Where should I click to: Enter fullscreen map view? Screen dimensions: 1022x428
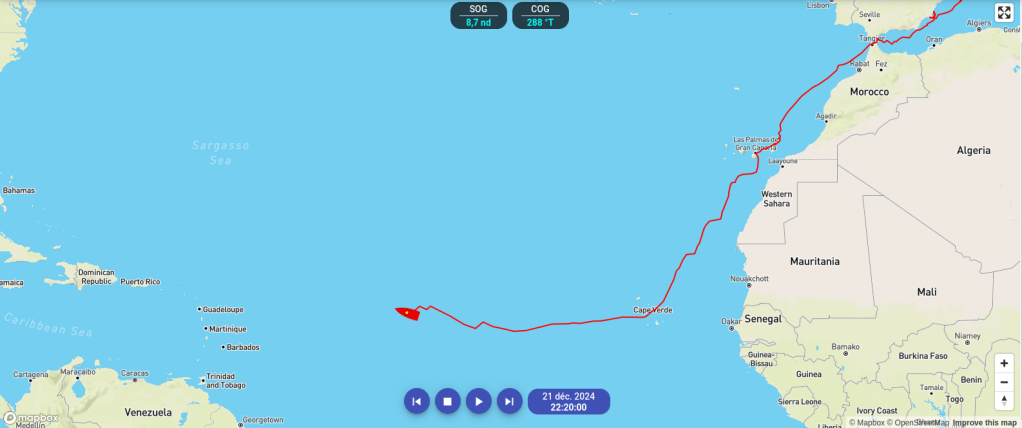coord(1004,12)
